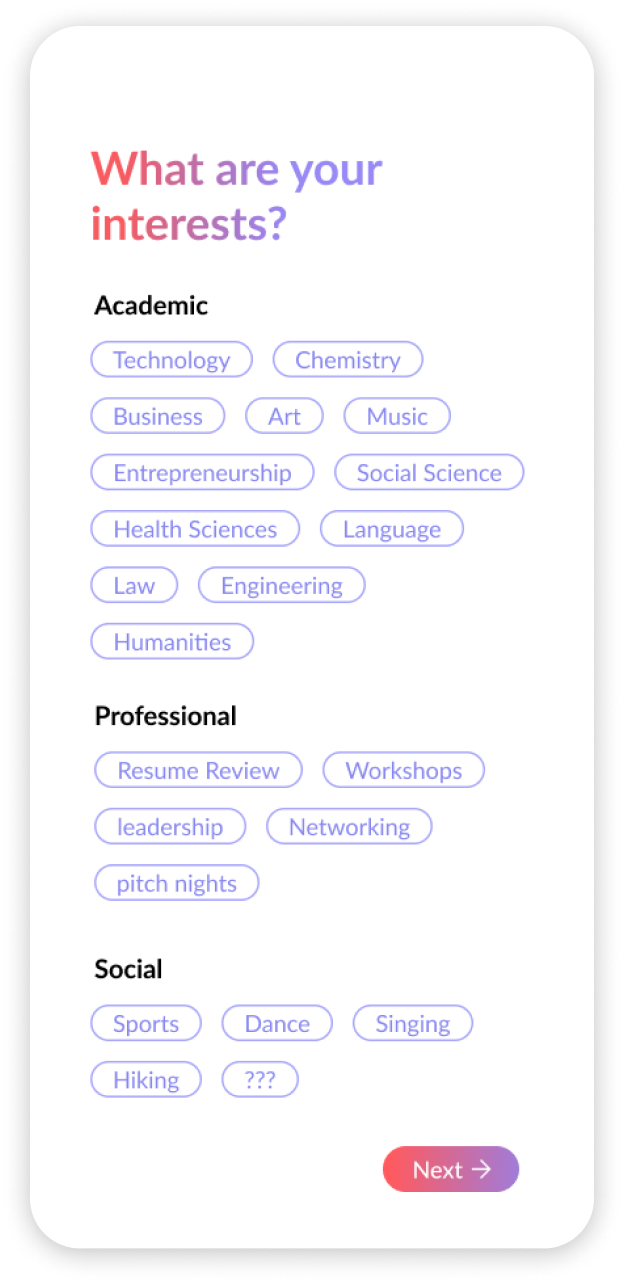Select the Music chip

click(397, 416)
